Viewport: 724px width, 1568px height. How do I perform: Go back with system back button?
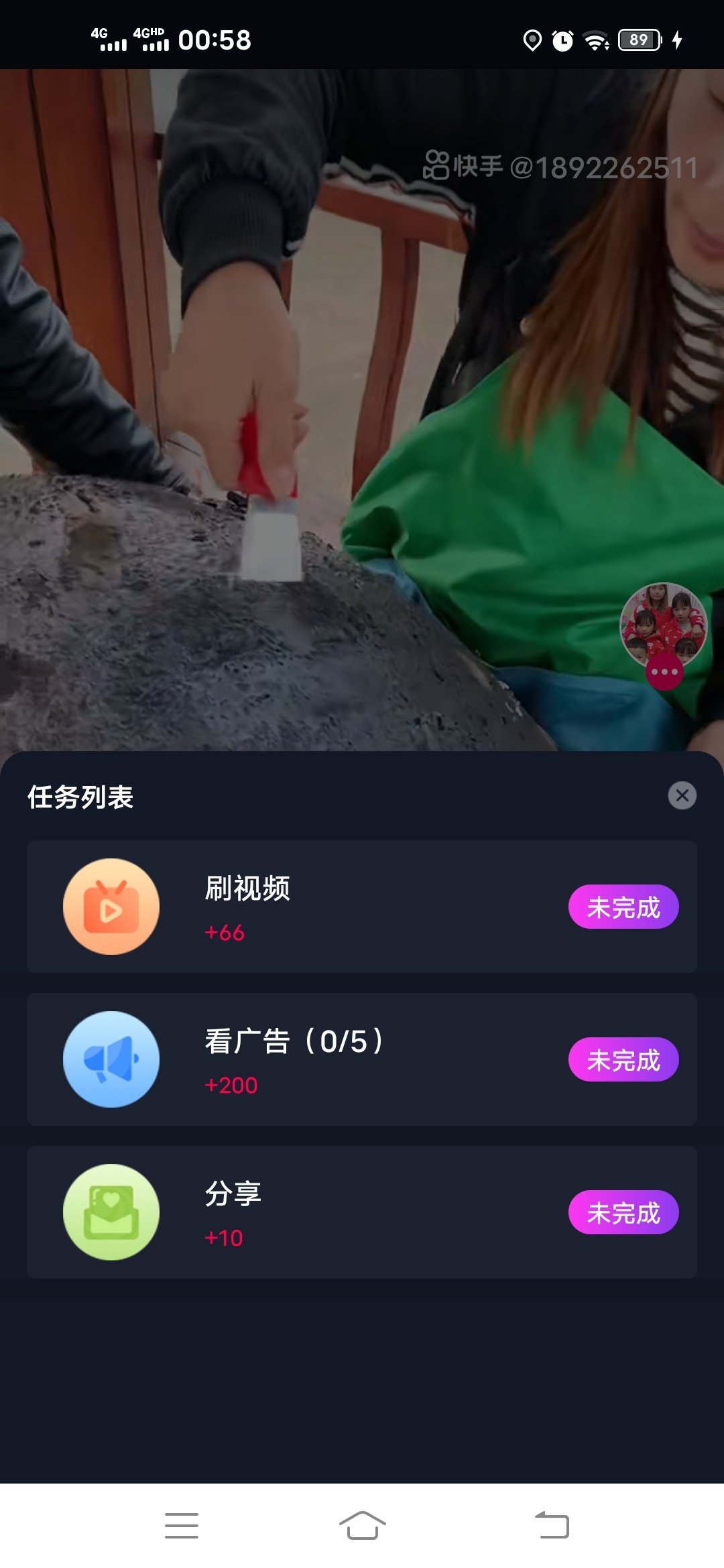[552, 1525]
